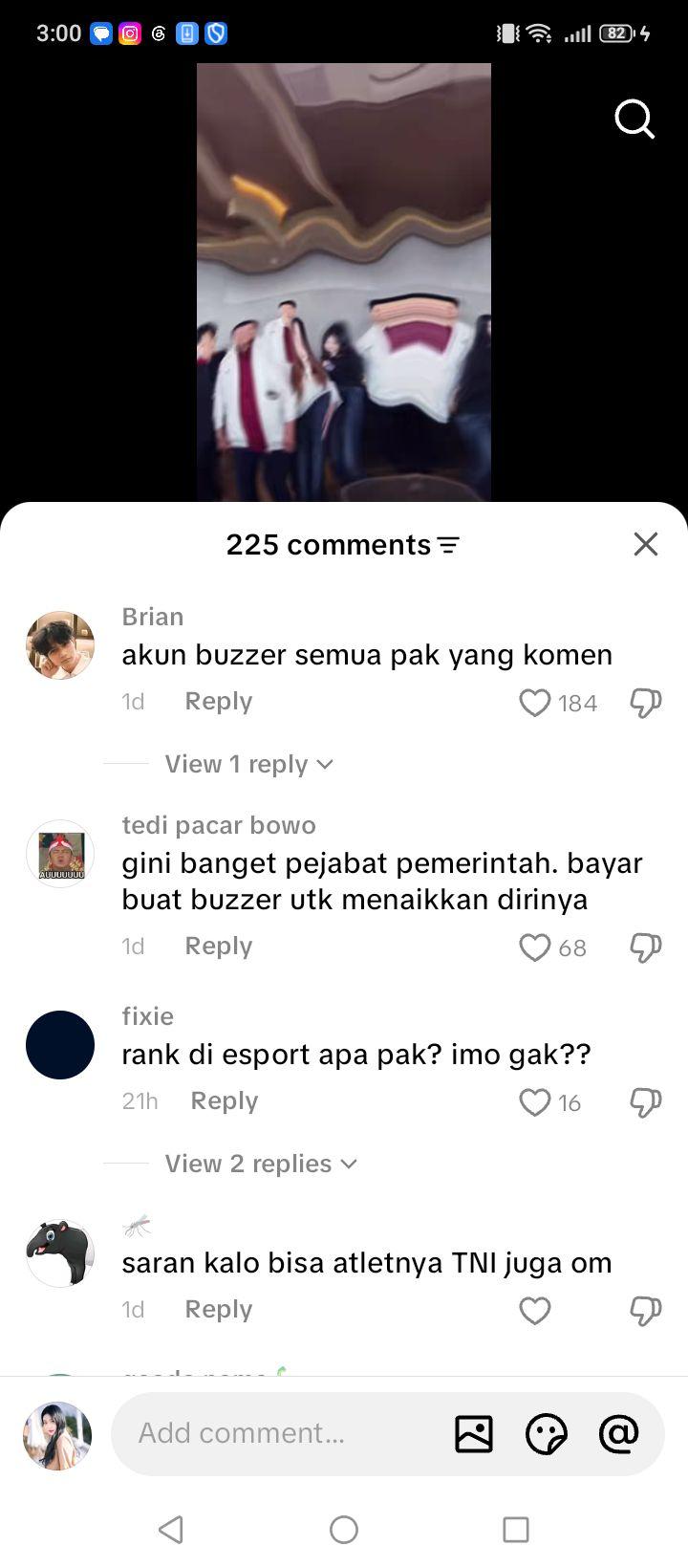Screen dimensions: 688x1568
Task: Like fixie's comment
Action: (x=535, y=1102)
